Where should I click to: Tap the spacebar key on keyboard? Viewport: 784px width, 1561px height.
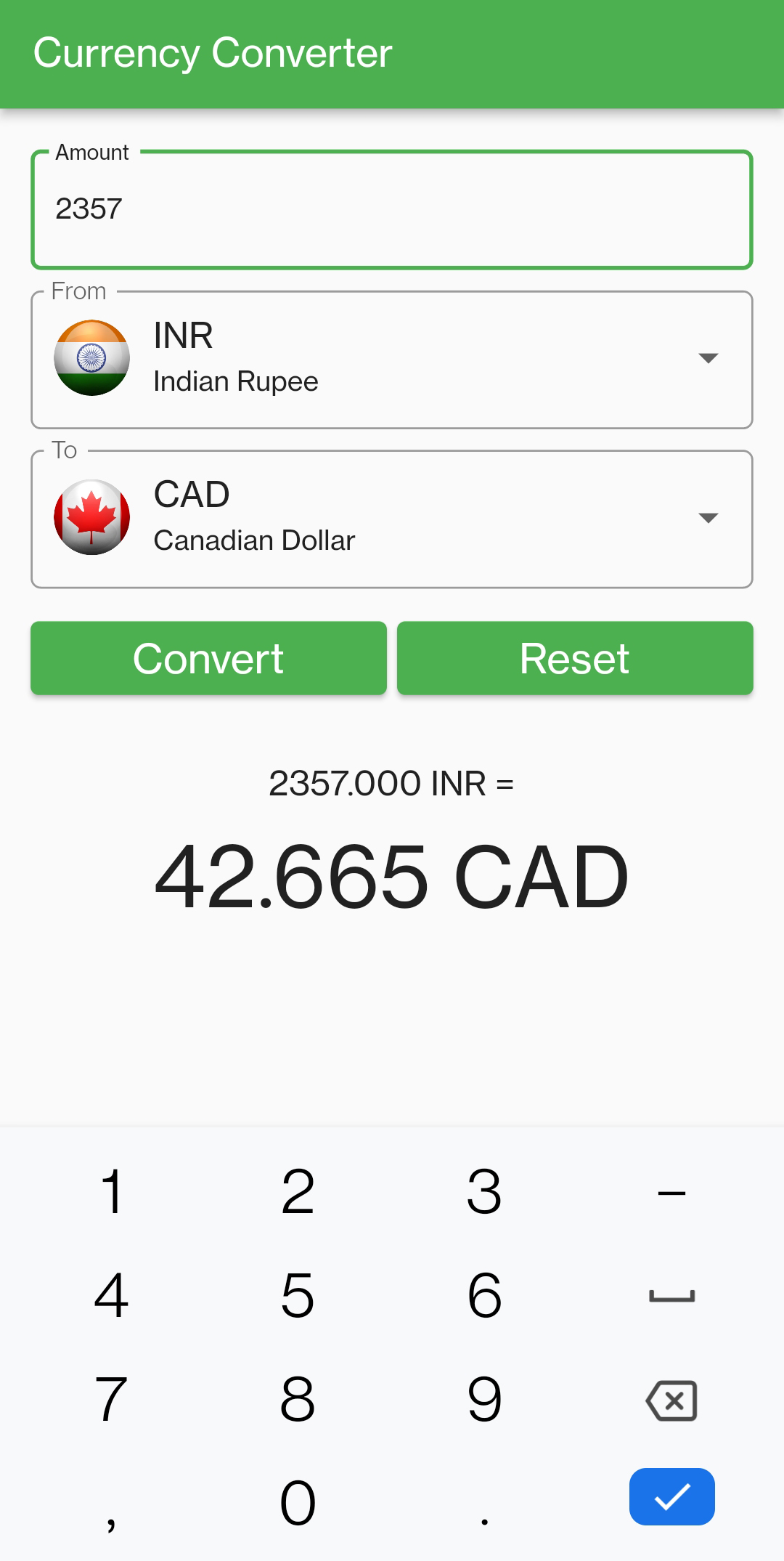coord(671,1297)
